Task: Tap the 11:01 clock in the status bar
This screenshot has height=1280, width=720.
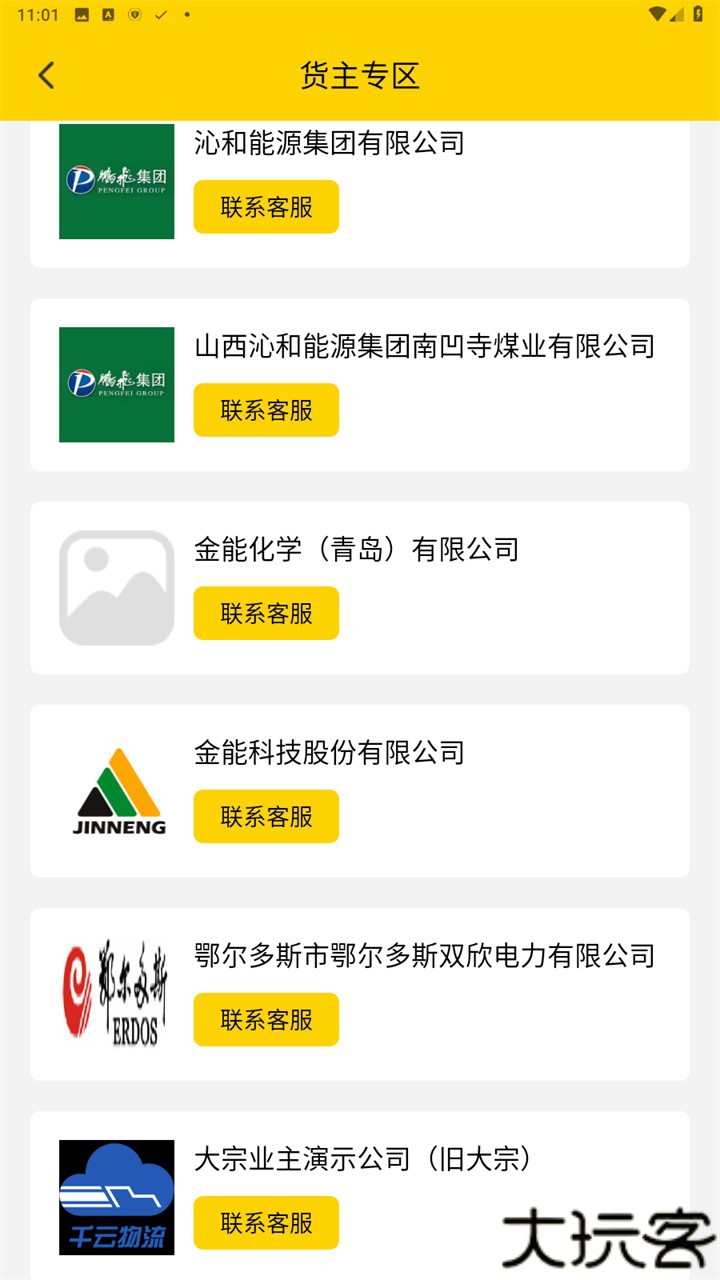Action: (38, 14)
